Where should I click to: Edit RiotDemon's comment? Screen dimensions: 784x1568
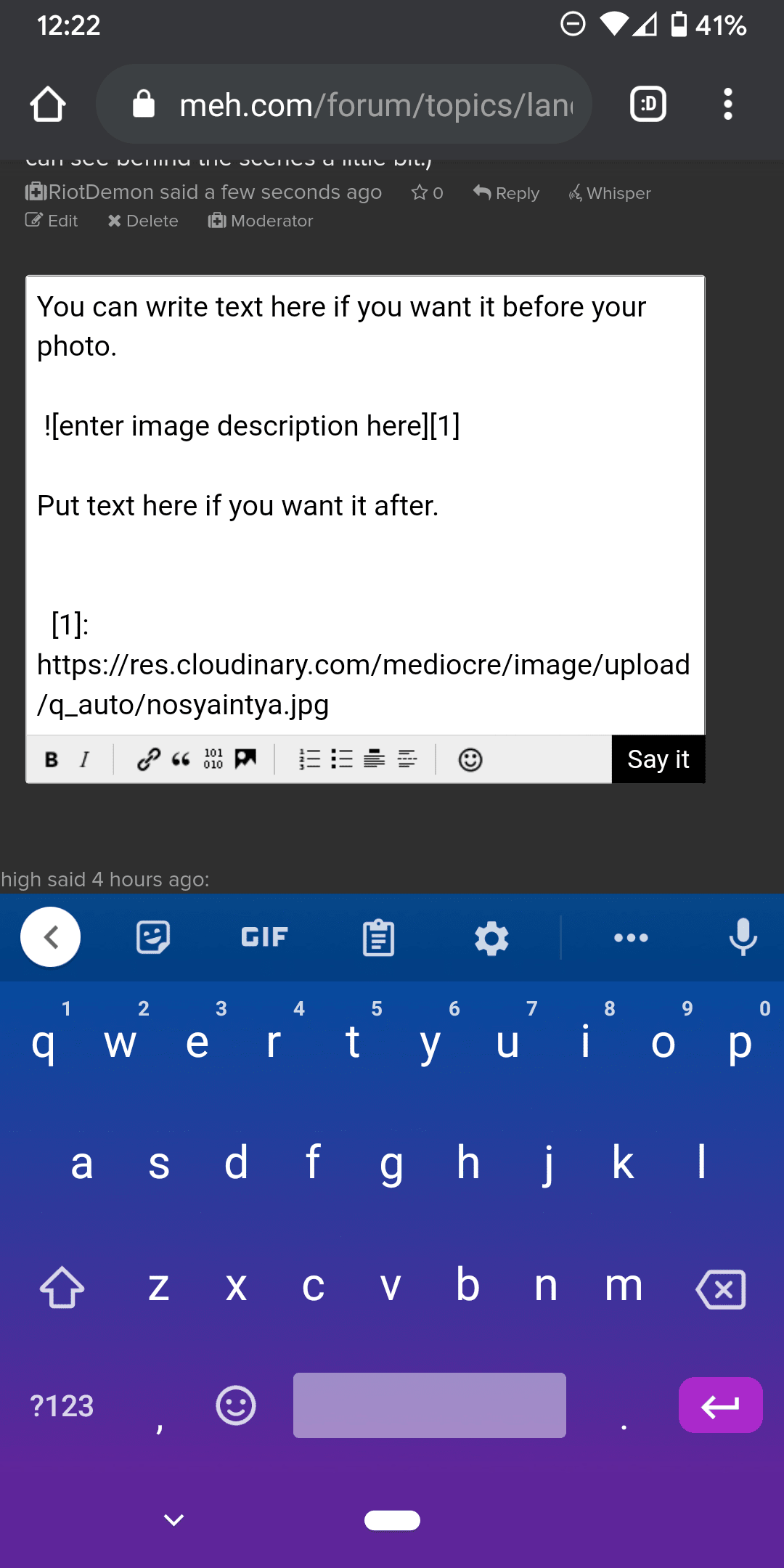(x=52, y=221)
